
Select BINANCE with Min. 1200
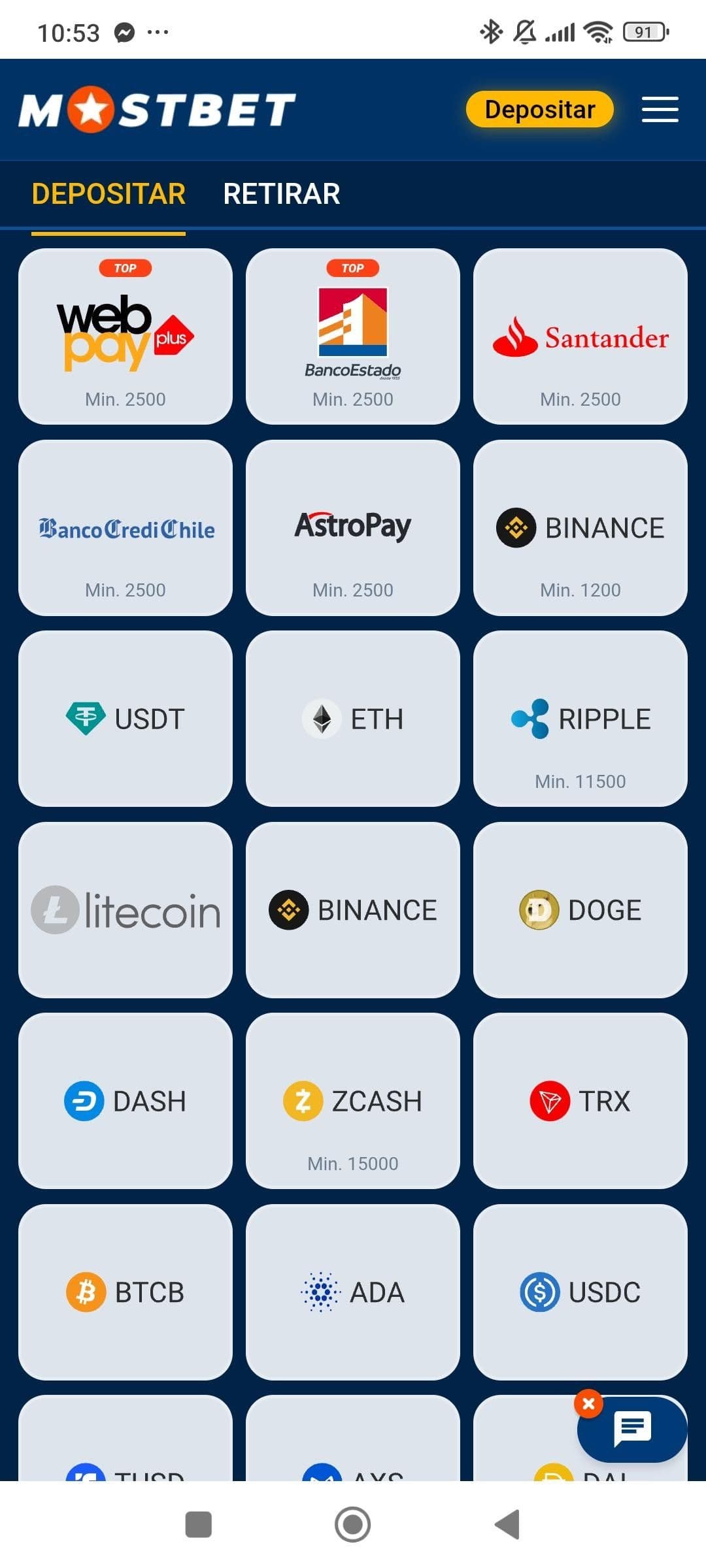click(x=580, y=528)
